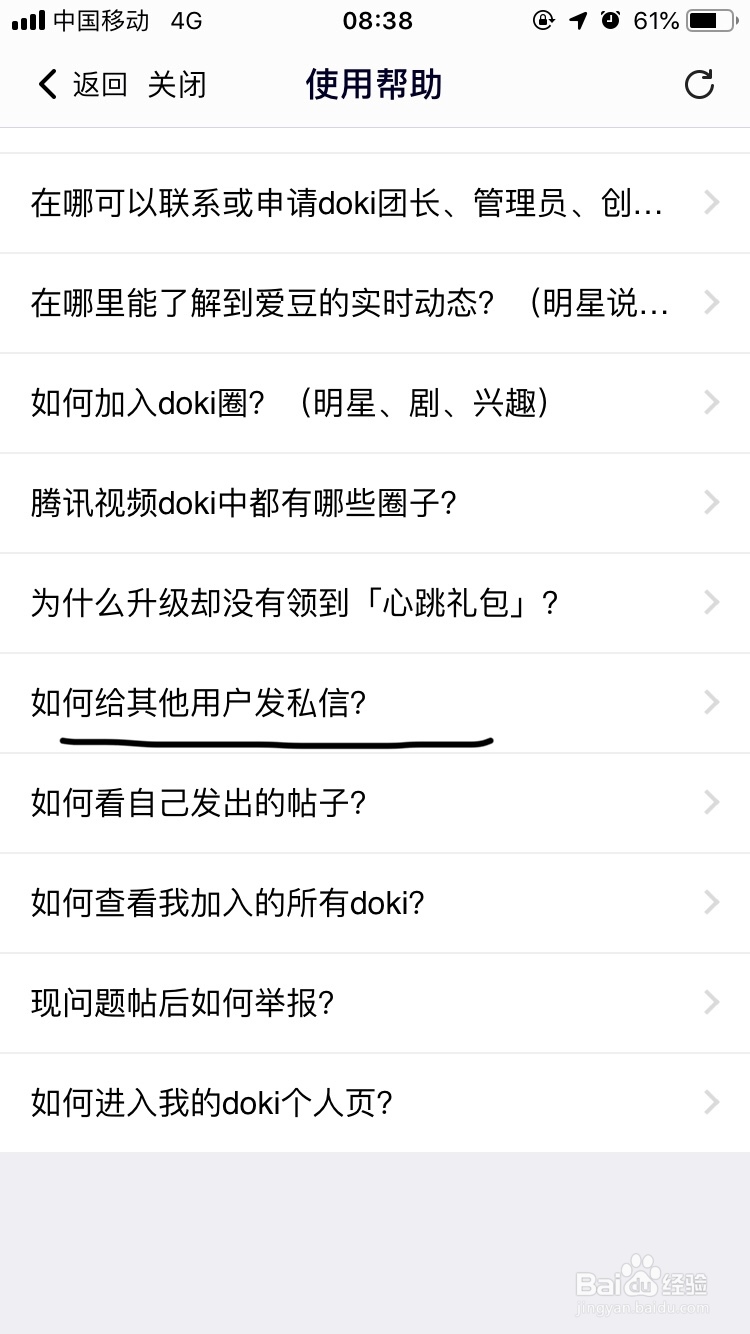Expand the chevron beside 现问题帖后如何举报?
The image size is (750, 1334).
[711, 1002]
